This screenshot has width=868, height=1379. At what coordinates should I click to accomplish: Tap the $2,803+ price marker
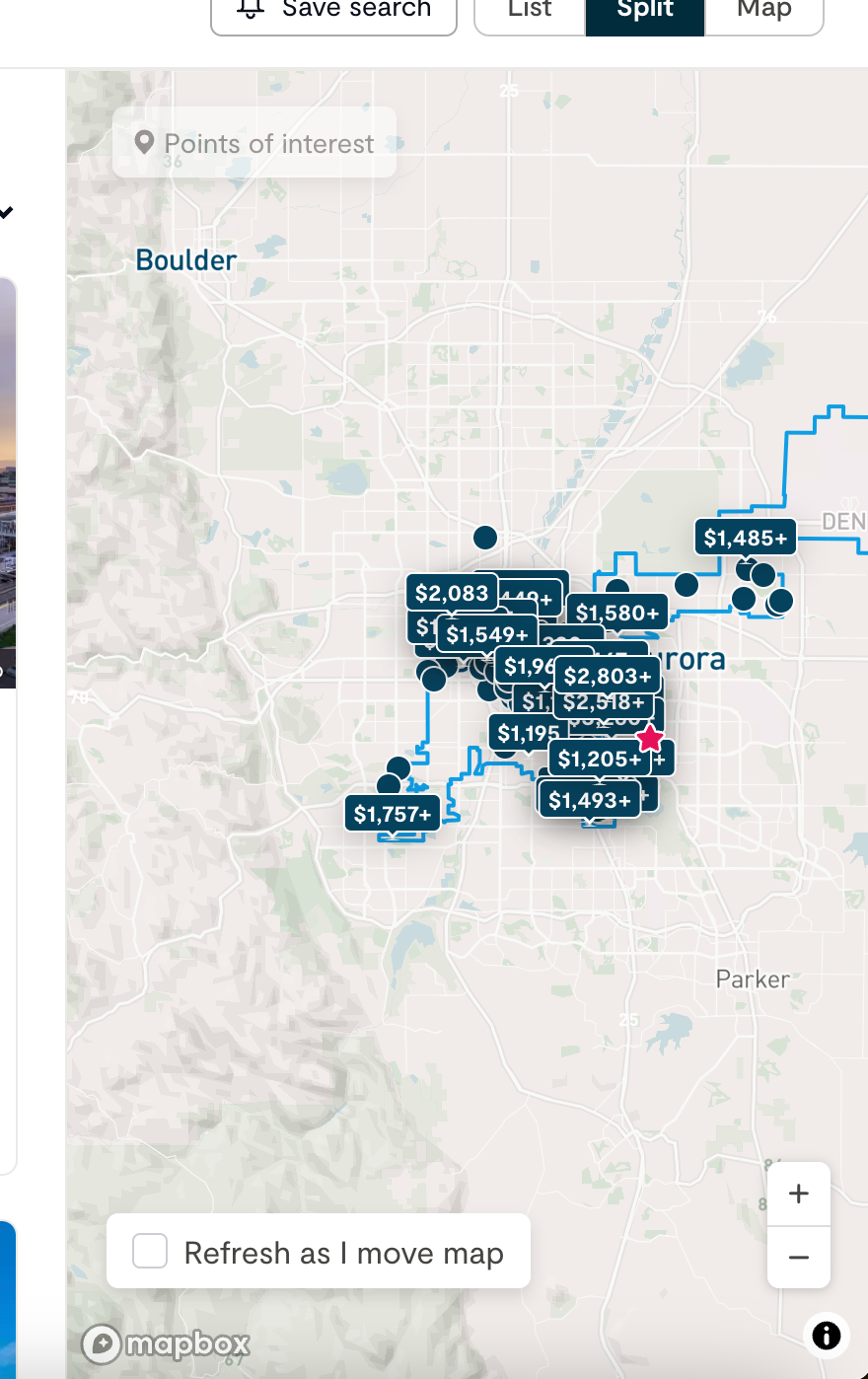point(608,676)
